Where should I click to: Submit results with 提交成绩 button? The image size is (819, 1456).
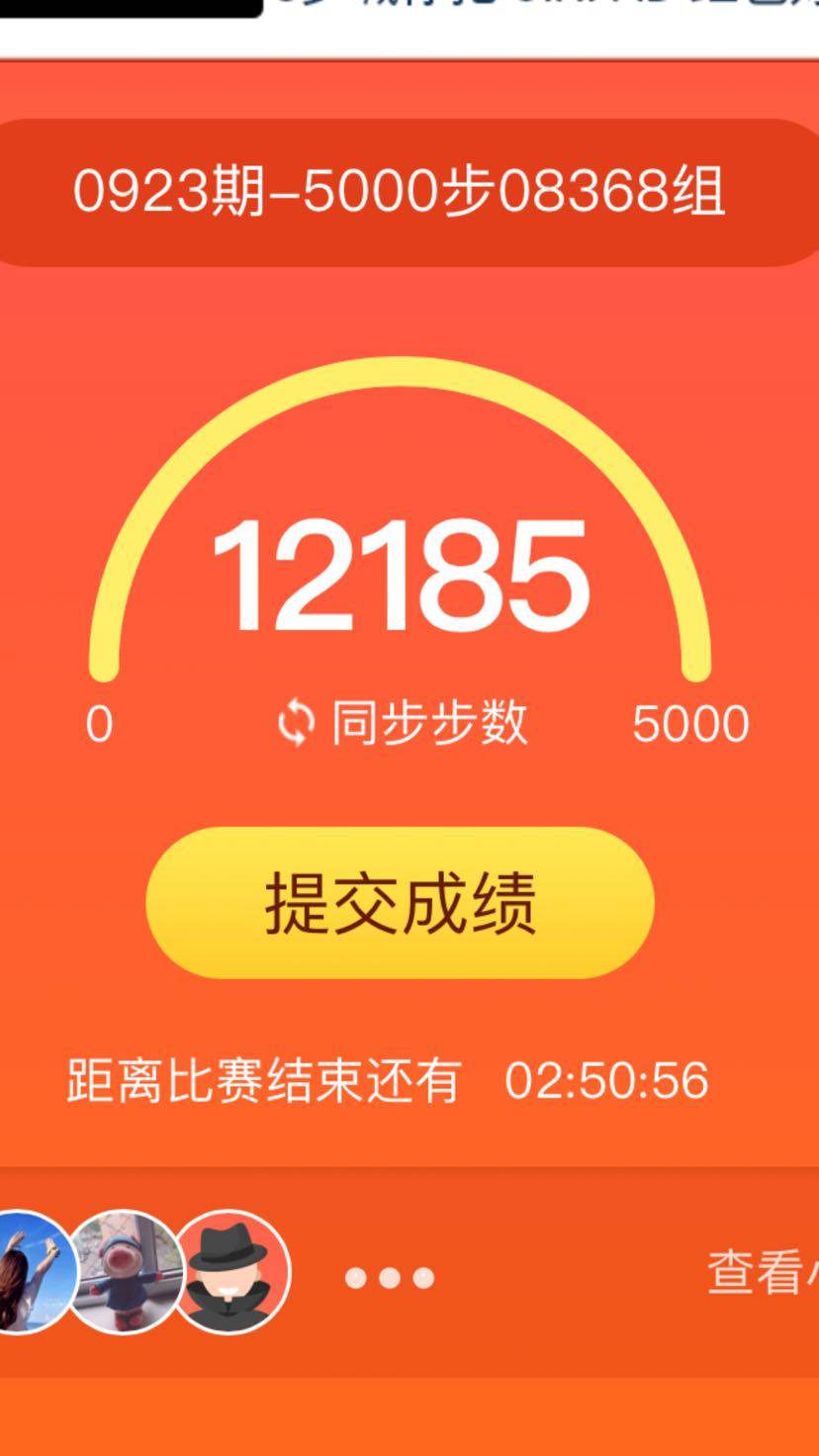400,902
